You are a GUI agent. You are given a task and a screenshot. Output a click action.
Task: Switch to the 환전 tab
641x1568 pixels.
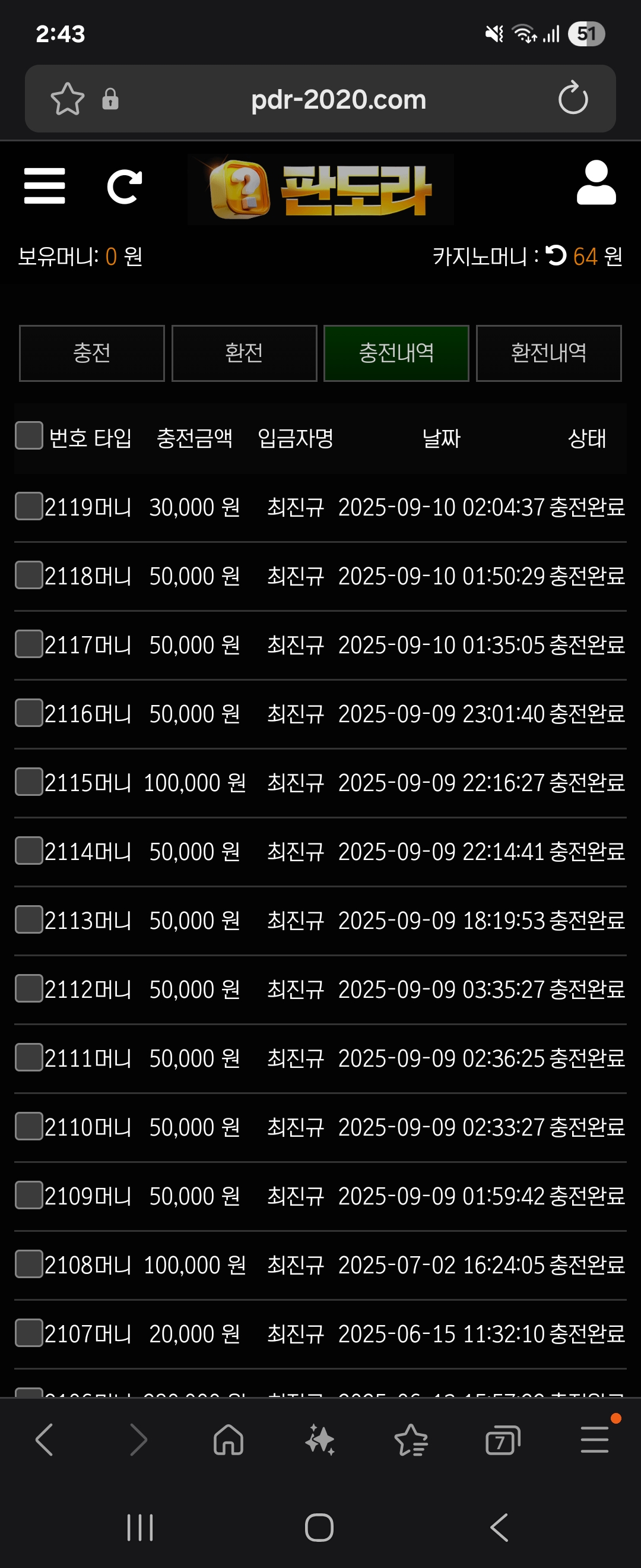tap(245, 353)
